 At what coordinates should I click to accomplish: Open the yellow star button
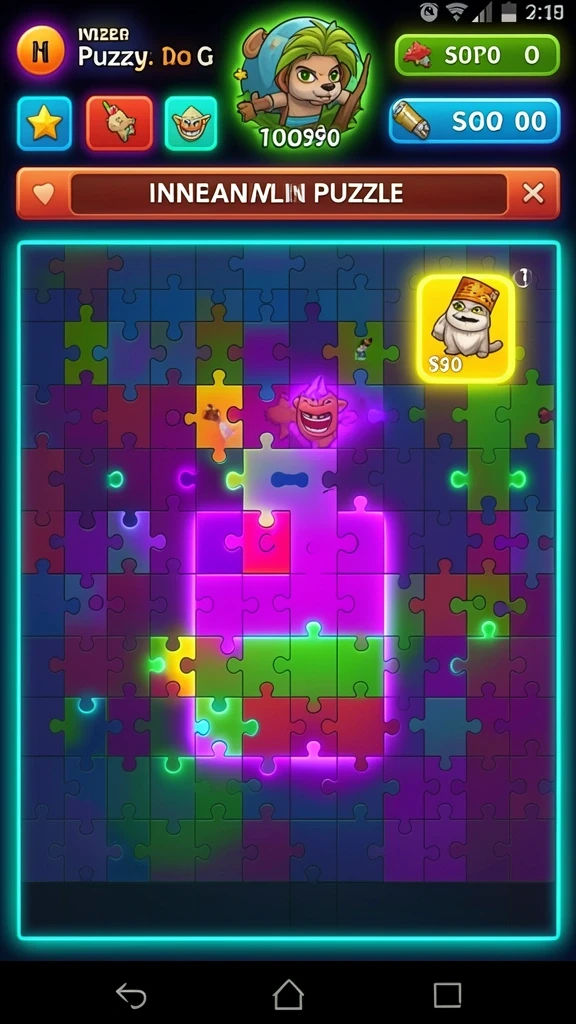coord(44,123)
